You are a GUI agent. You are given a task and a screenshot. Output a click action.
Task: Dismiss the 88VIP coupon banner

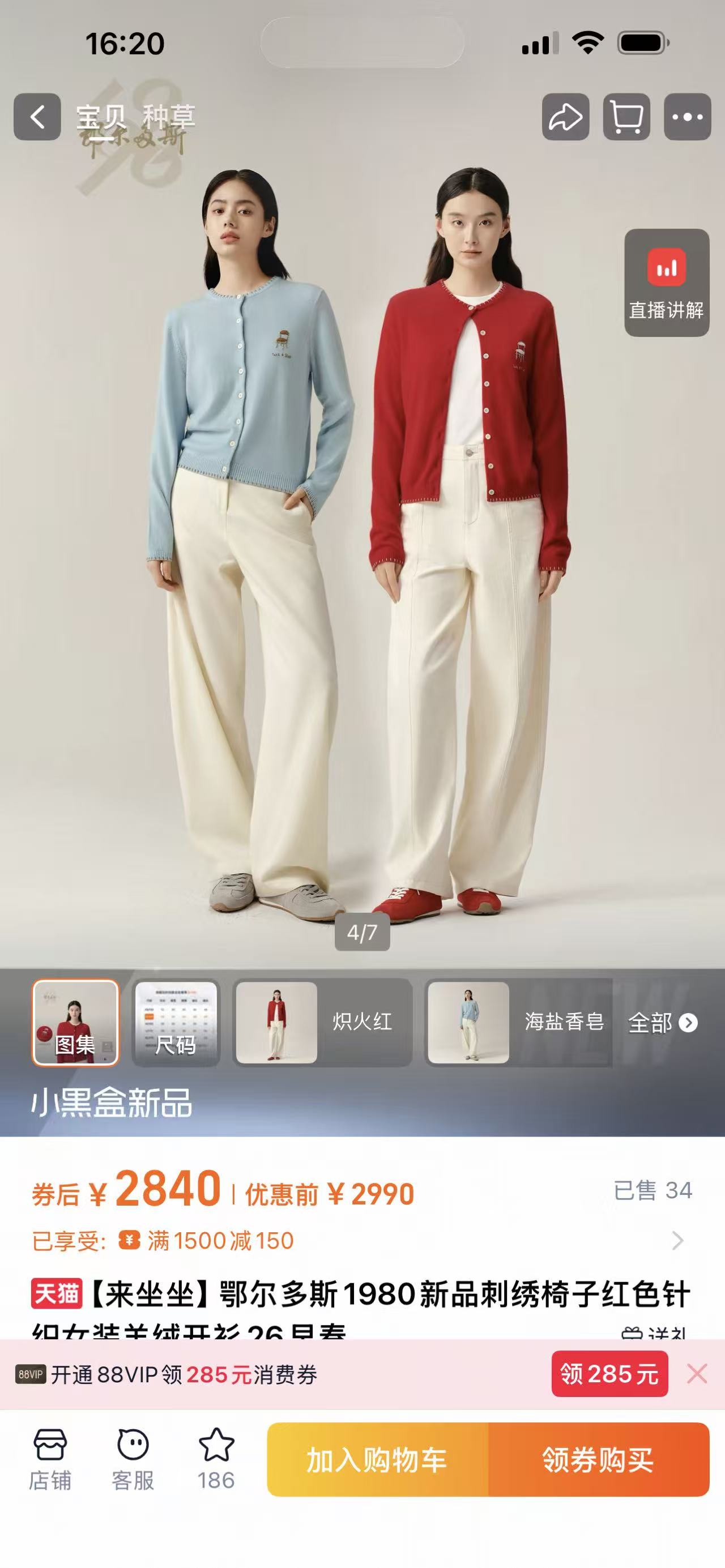point(697,1374)
